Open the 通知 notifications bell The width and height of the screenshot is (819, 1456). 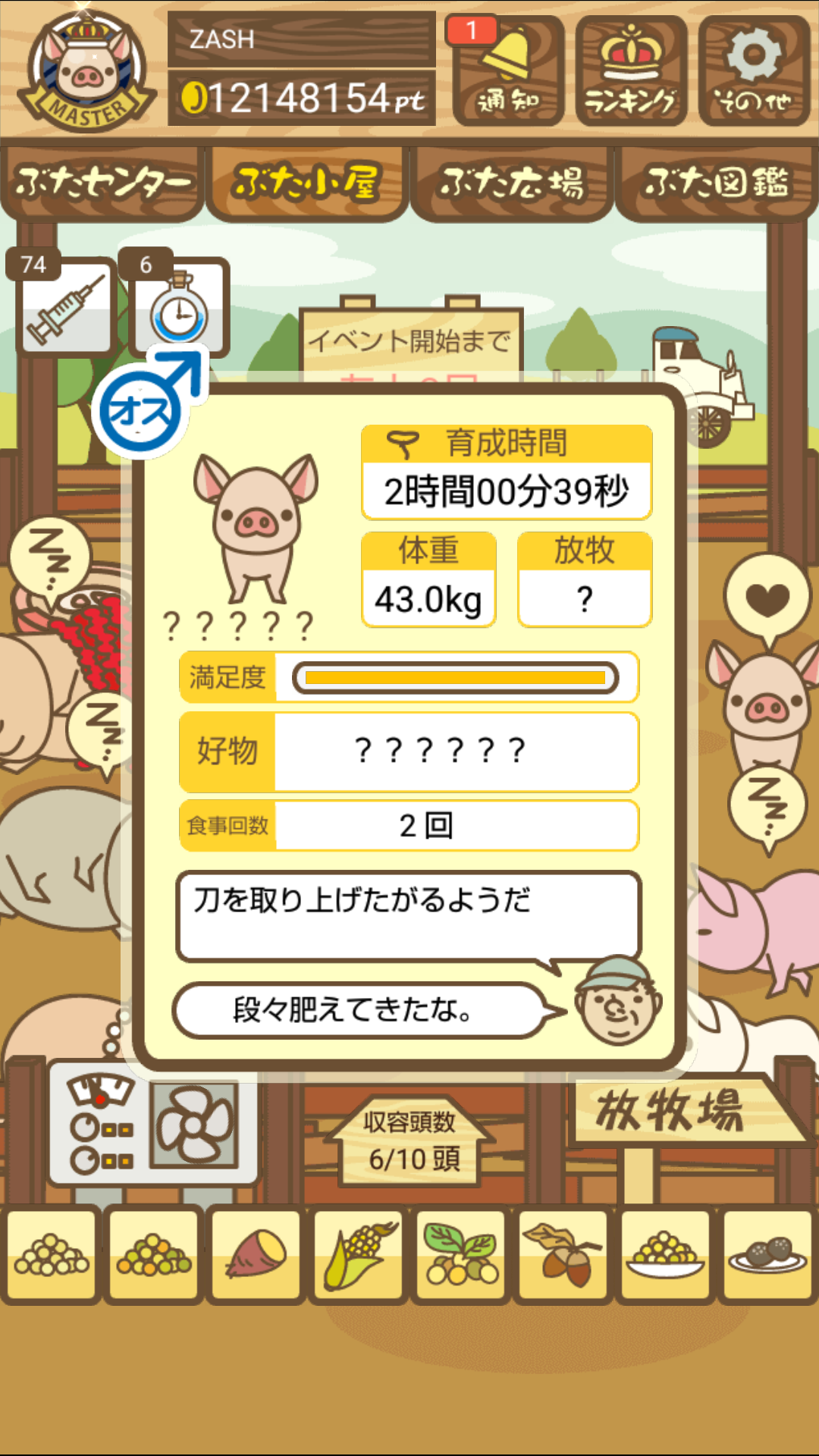tap(508, 71)
